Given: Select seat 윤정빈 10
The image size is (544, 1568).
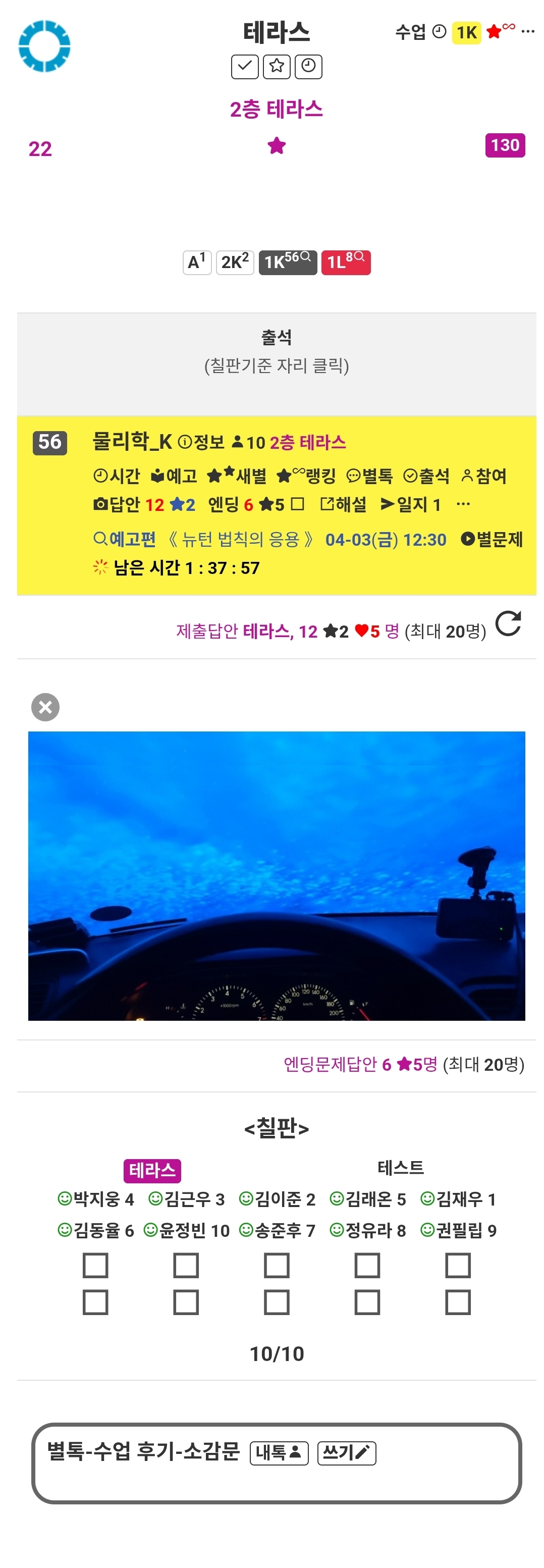Looking at the screenshot, I should coord(186,1231).
